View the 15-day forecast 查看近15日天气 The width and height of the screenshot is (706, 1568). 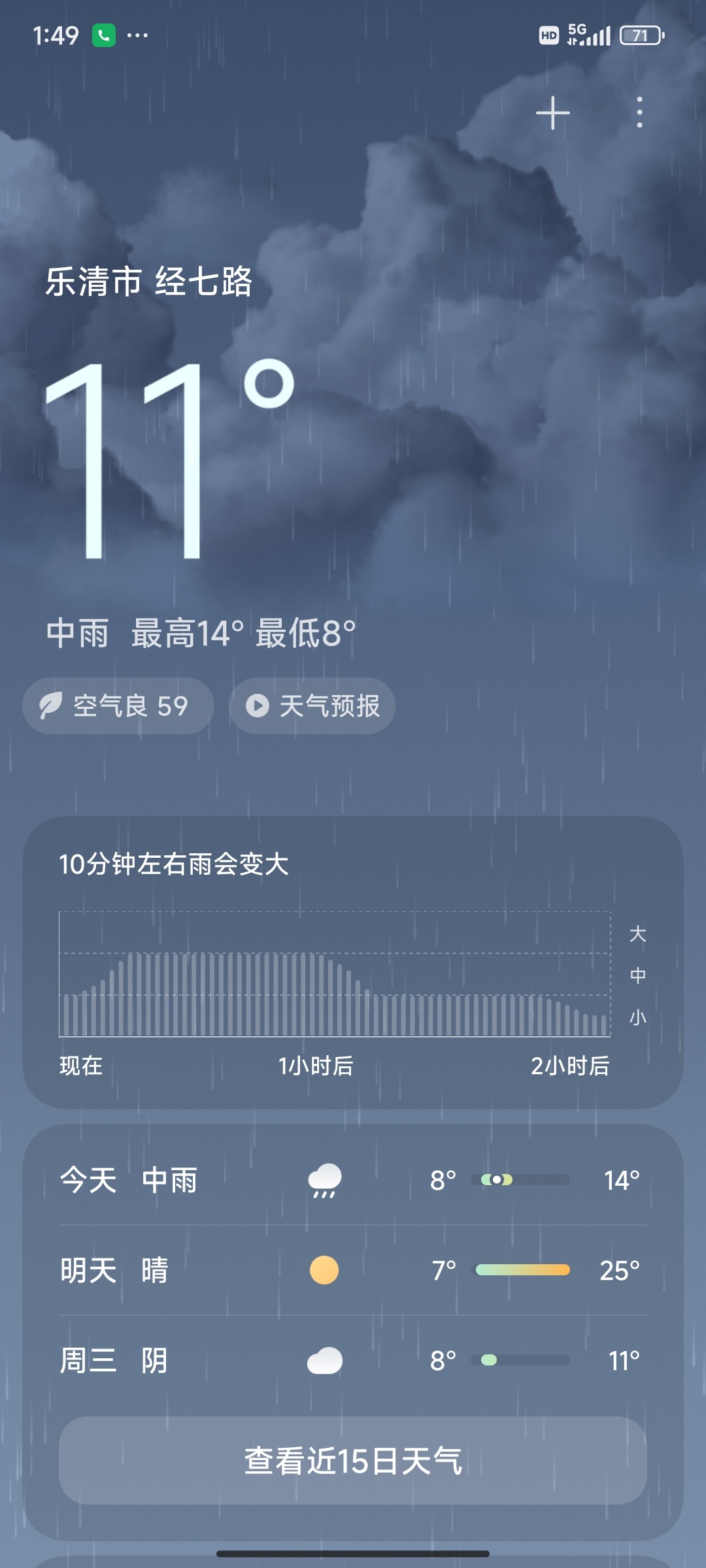pos(353,1461)
